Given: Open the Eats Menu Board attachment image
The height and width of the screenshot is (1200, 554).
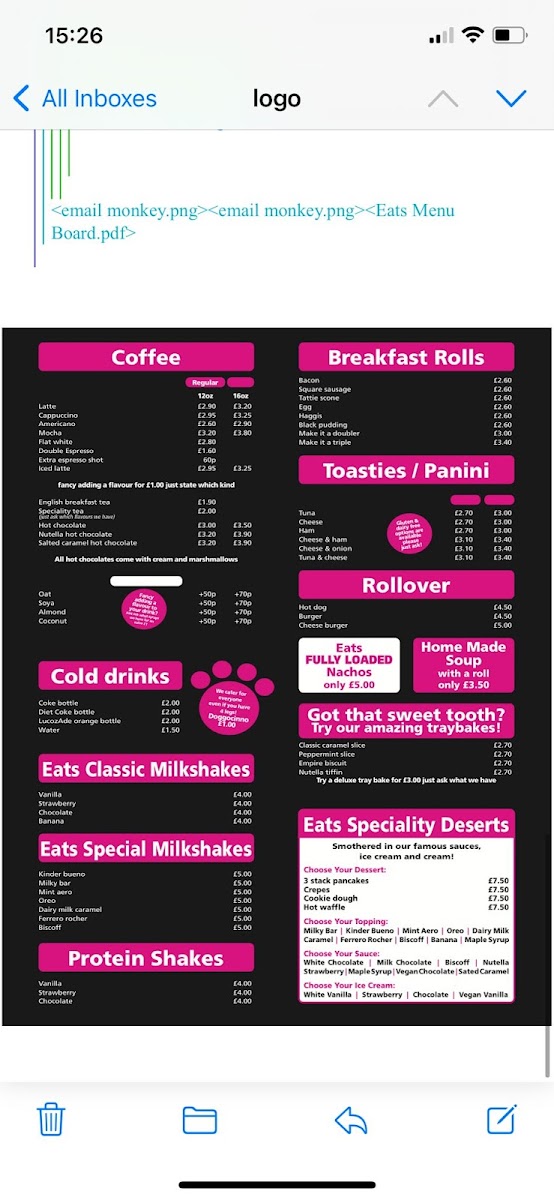Looking at the screenshot, I should (x=277, y=662).
